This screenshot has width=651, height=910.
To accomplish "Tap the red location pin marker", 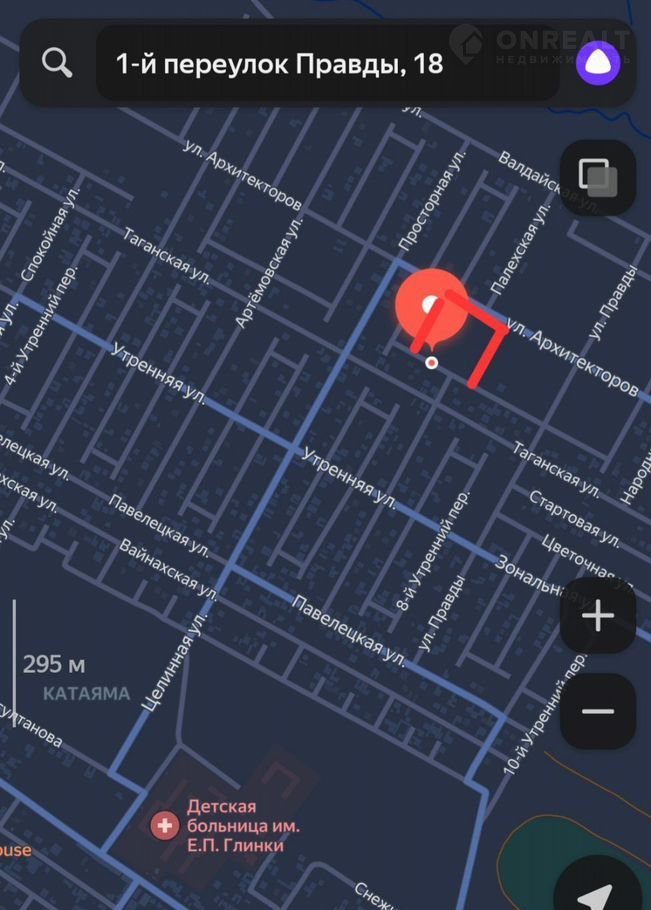I will [x=430, y=306].
